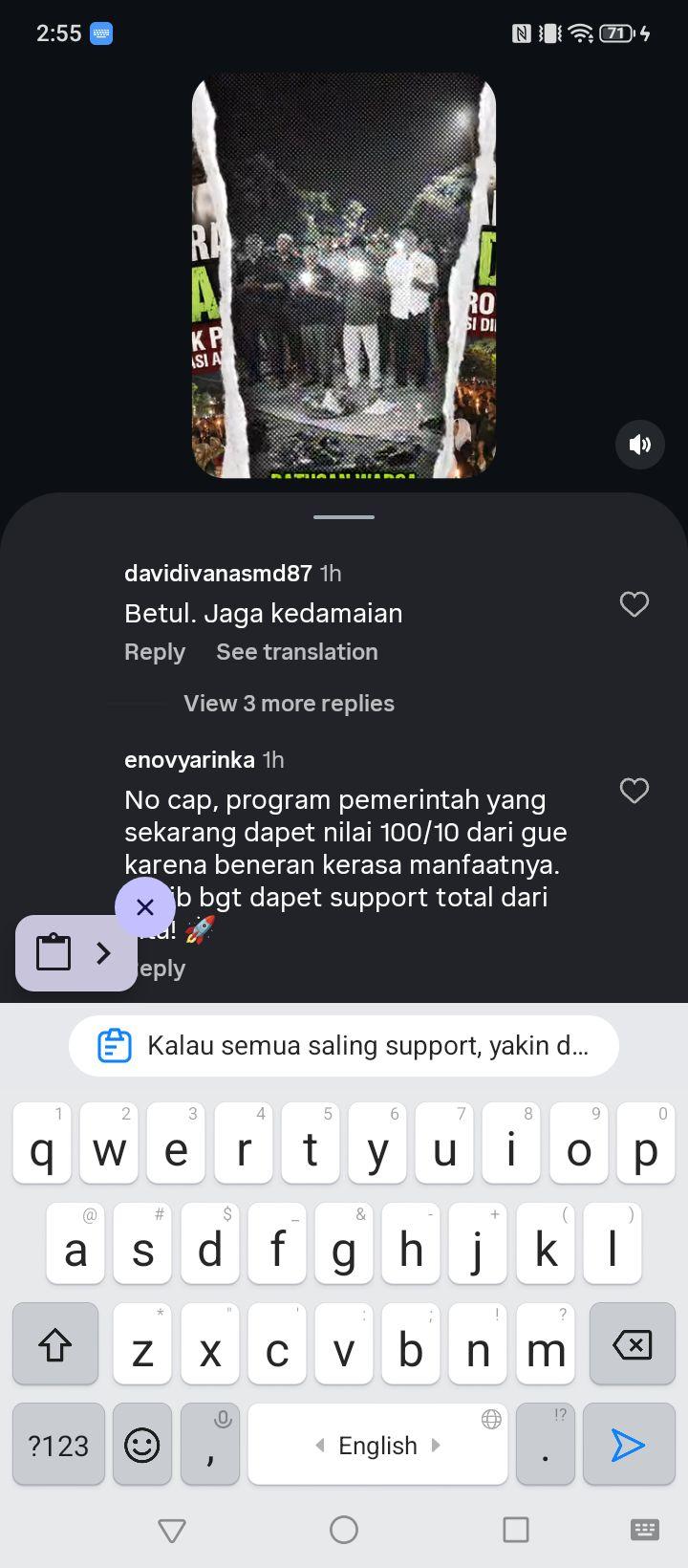Paste the clipboard suggestion "Kalau semua saling support"
This screenshot has height=1568, width=688.
point(344,1046)
